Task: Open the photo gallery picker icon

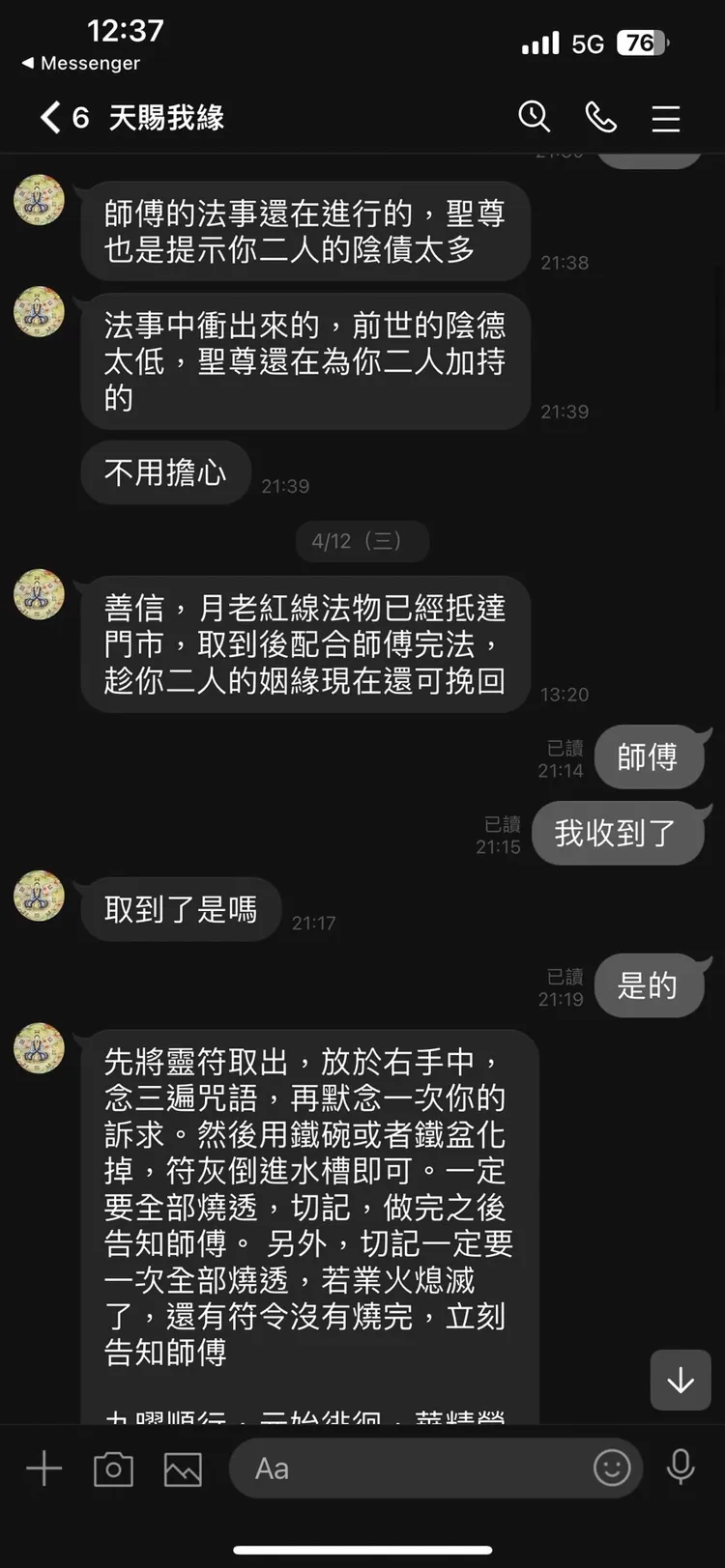Action: (182, 1468)
